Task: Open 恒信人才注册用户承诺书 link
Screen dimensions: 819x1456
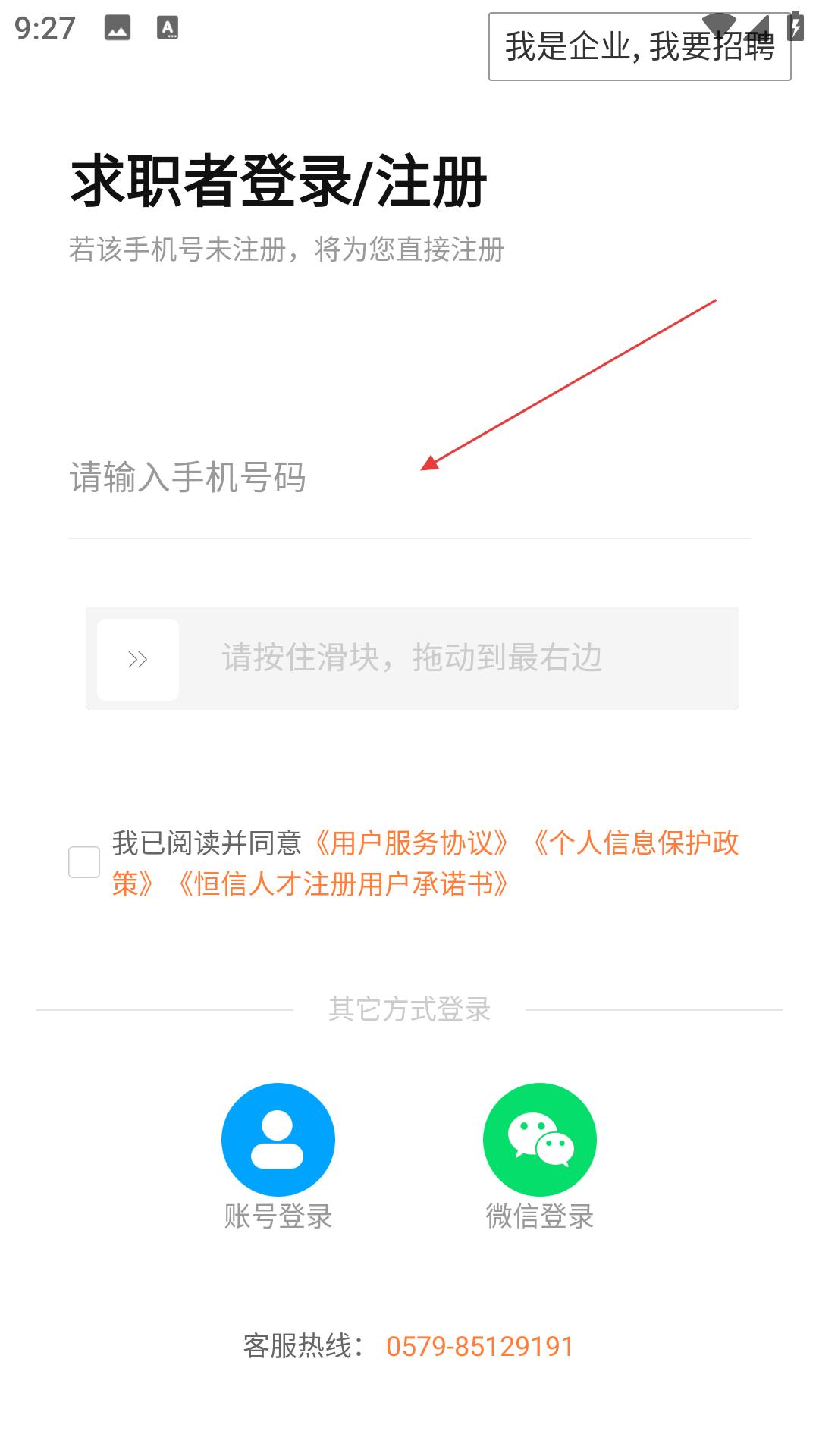Action: click(341, 883)
